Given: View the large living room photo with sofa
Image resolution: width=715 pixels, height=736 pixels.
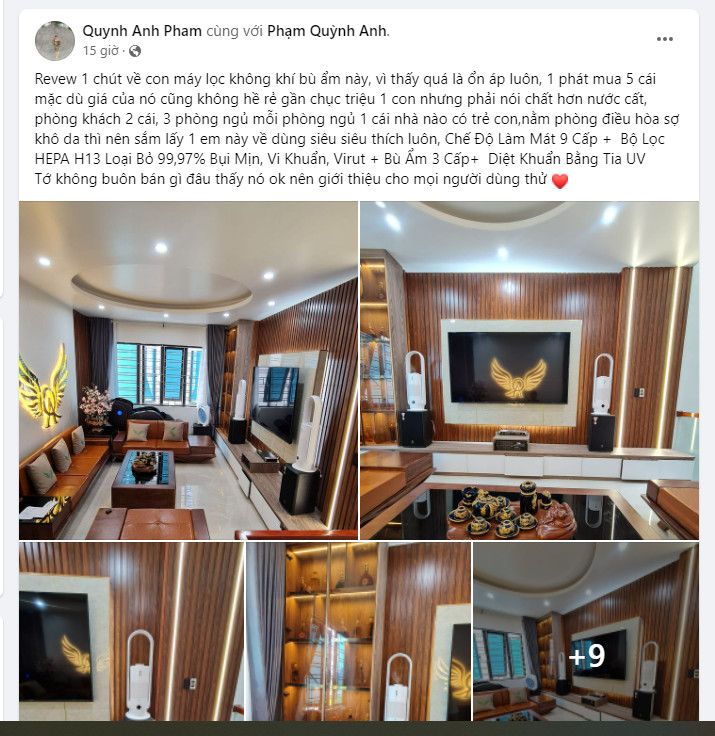Looking at the screenshot, I should click(x=188, y=370).
